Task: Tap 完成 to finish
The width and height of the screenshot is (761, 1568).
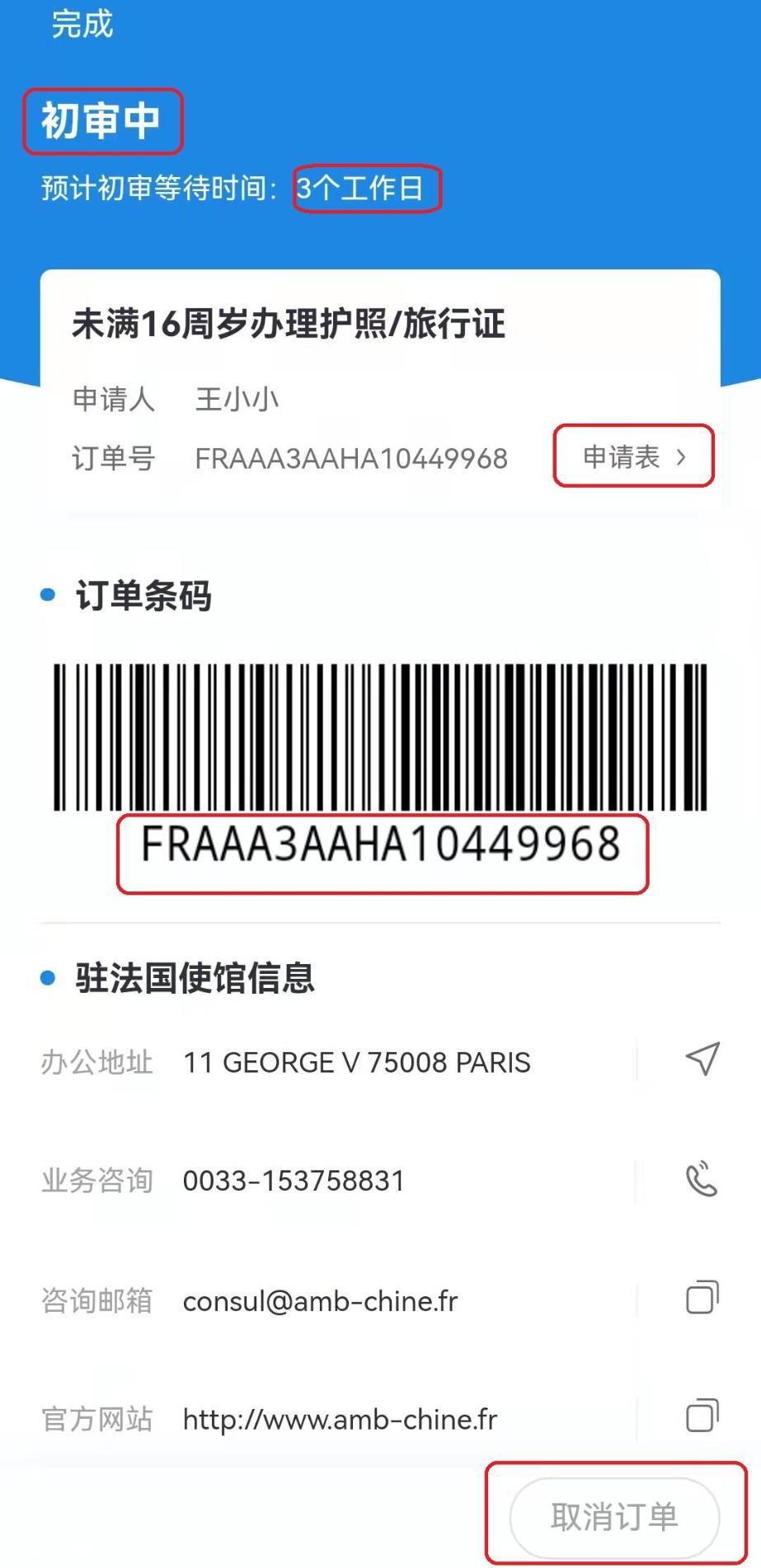Action: (82, 24)
